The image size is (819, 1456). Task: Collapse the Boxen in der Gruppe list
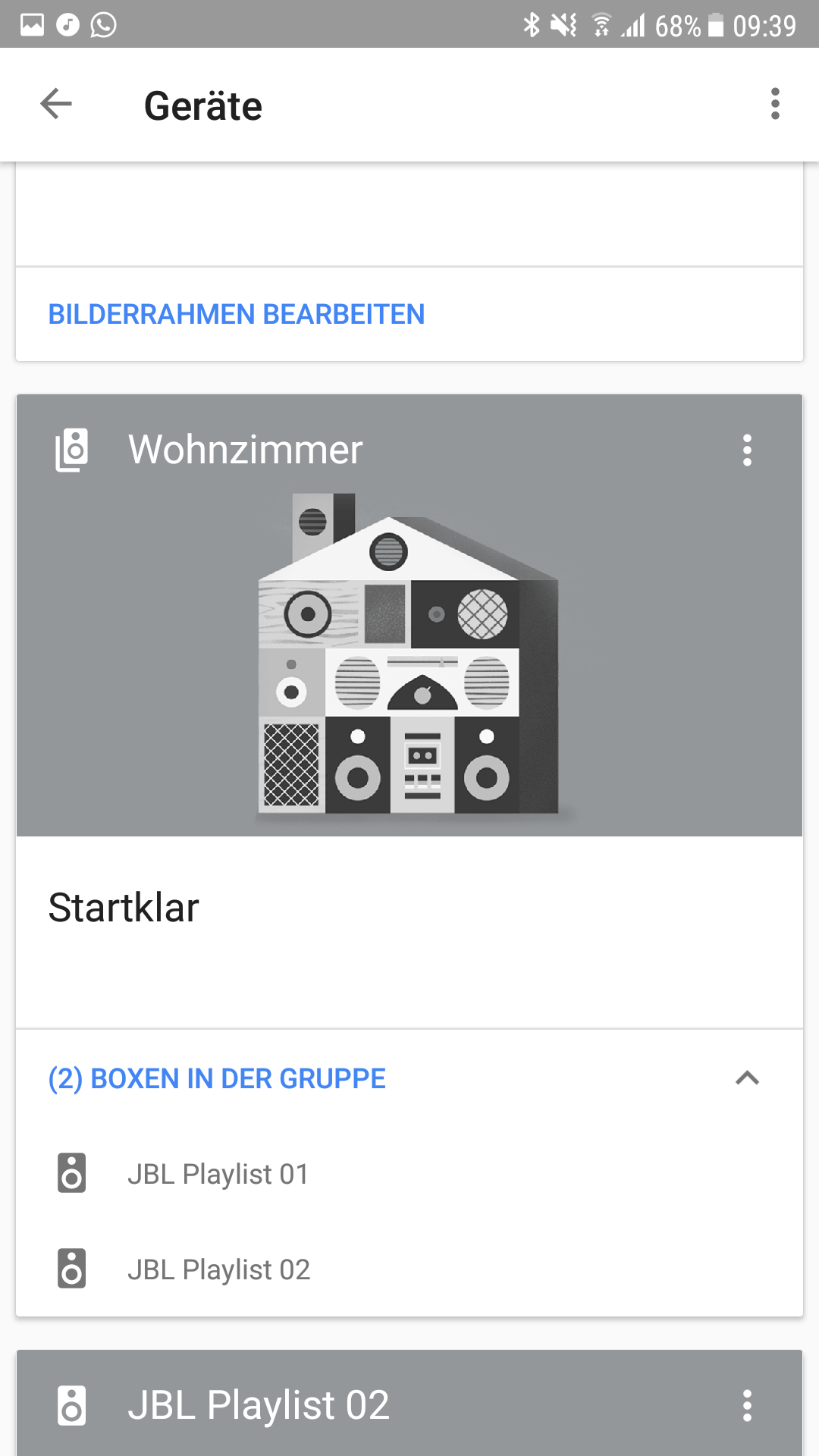(747, 1078)
